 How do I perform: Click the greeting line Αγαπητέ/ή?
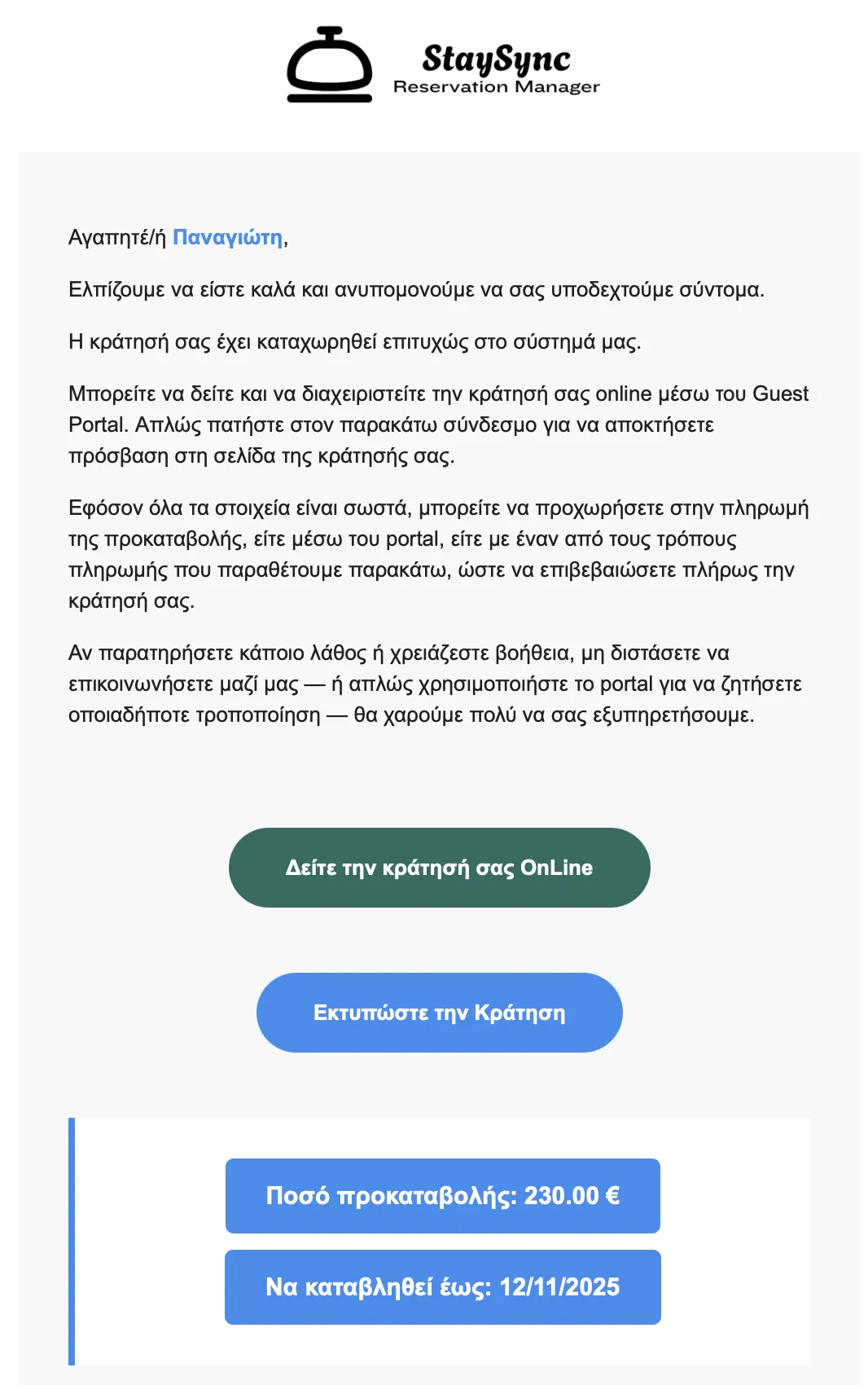[x=120, y=237]
